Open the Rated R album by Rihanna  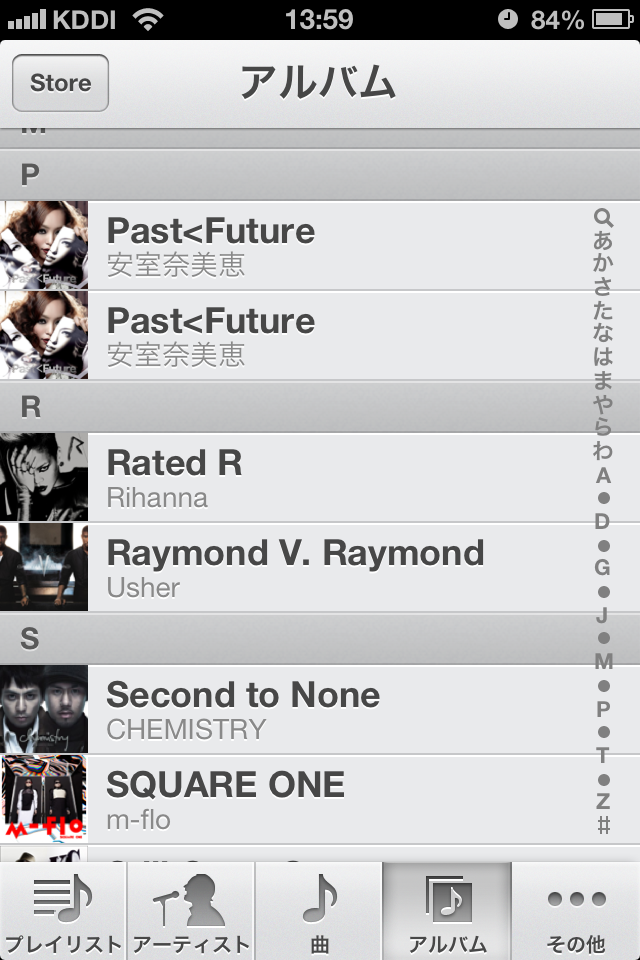pos(300,477)
